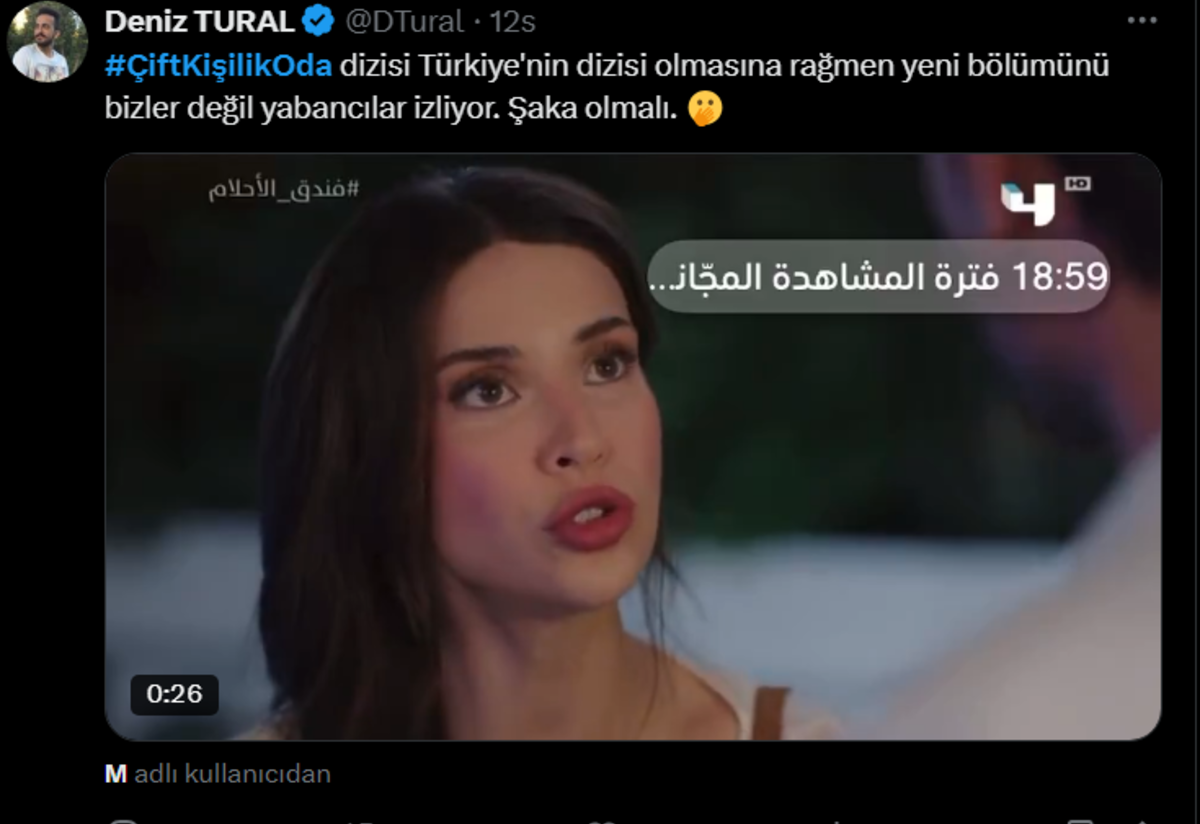Open the Deniz TURAL display name
The width and height of the screenshot is (1200, 824).
pos(199,21)
